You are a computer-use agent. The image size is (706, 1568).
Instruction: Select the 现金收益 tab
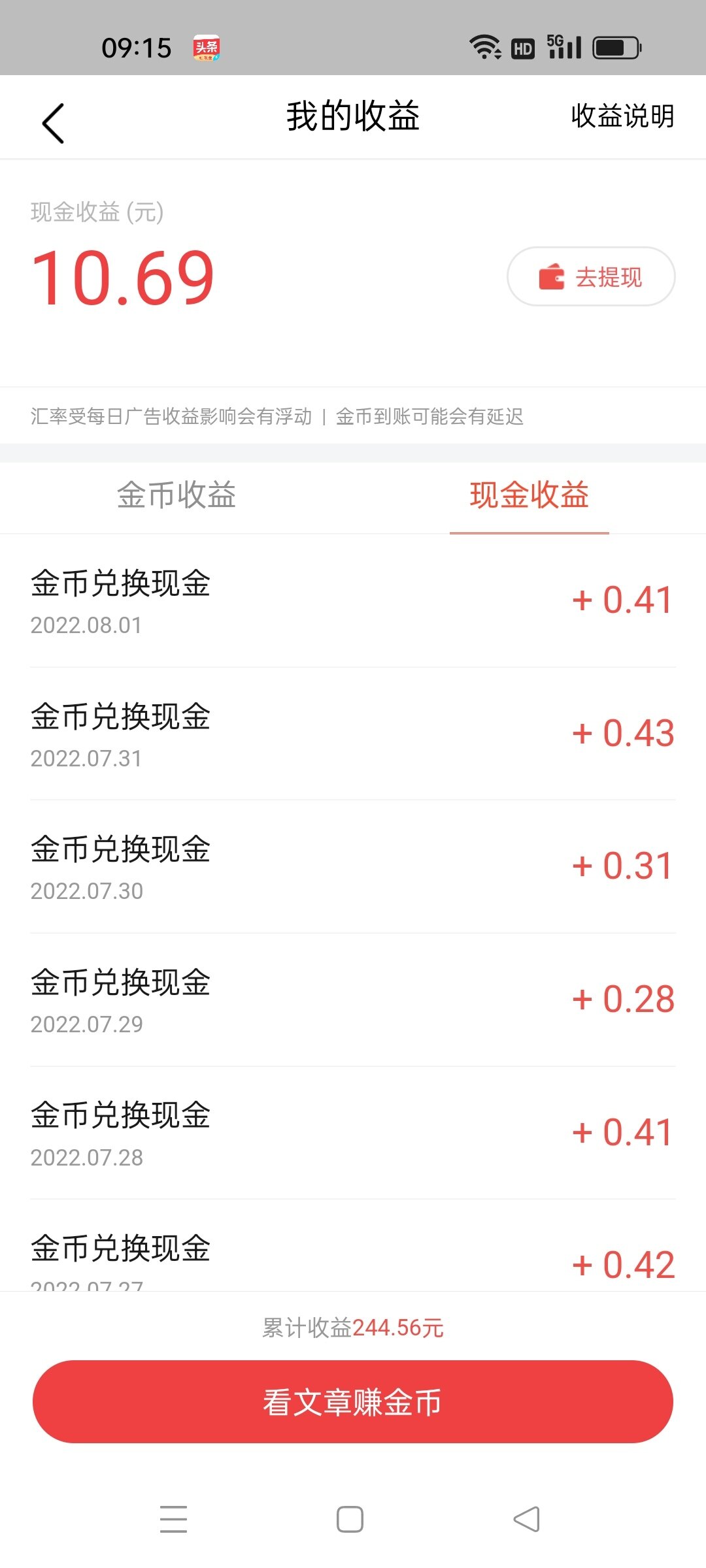[529, 495]
